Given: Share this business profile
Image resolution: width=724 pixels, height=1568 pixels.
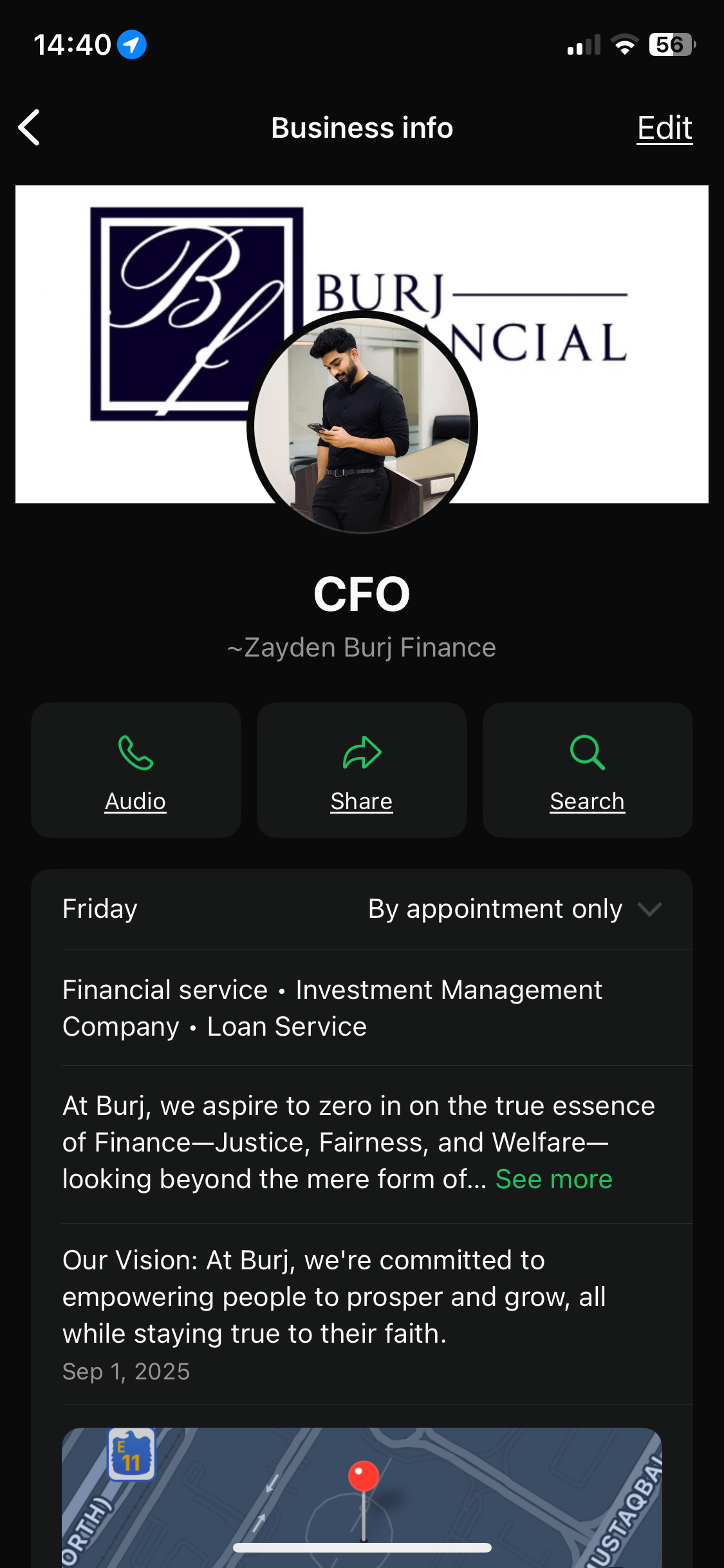Looking at the screenshot, I should (362, 770).
